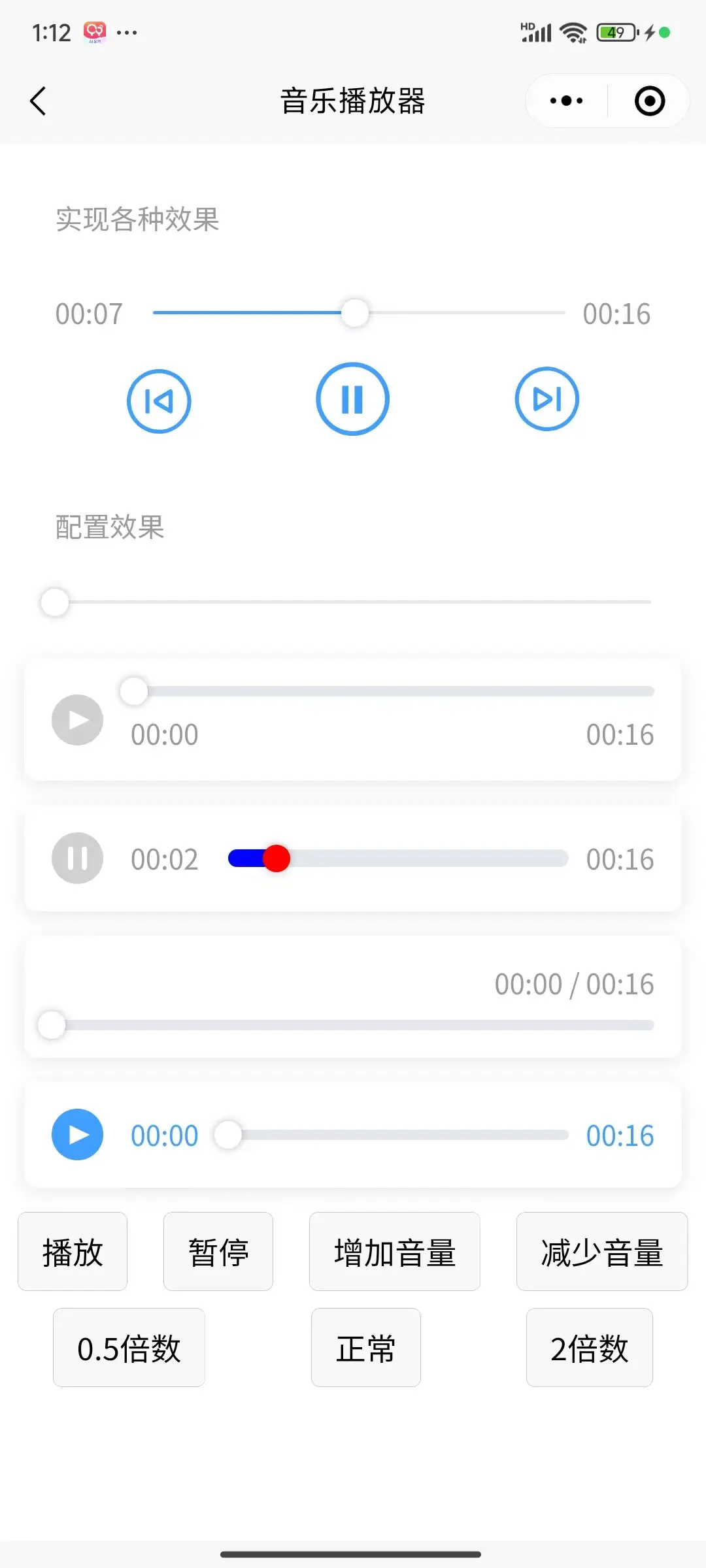Close the mini program via the circle icon
This screenshot has height=1568, width=706.
(x=650, y=101)
